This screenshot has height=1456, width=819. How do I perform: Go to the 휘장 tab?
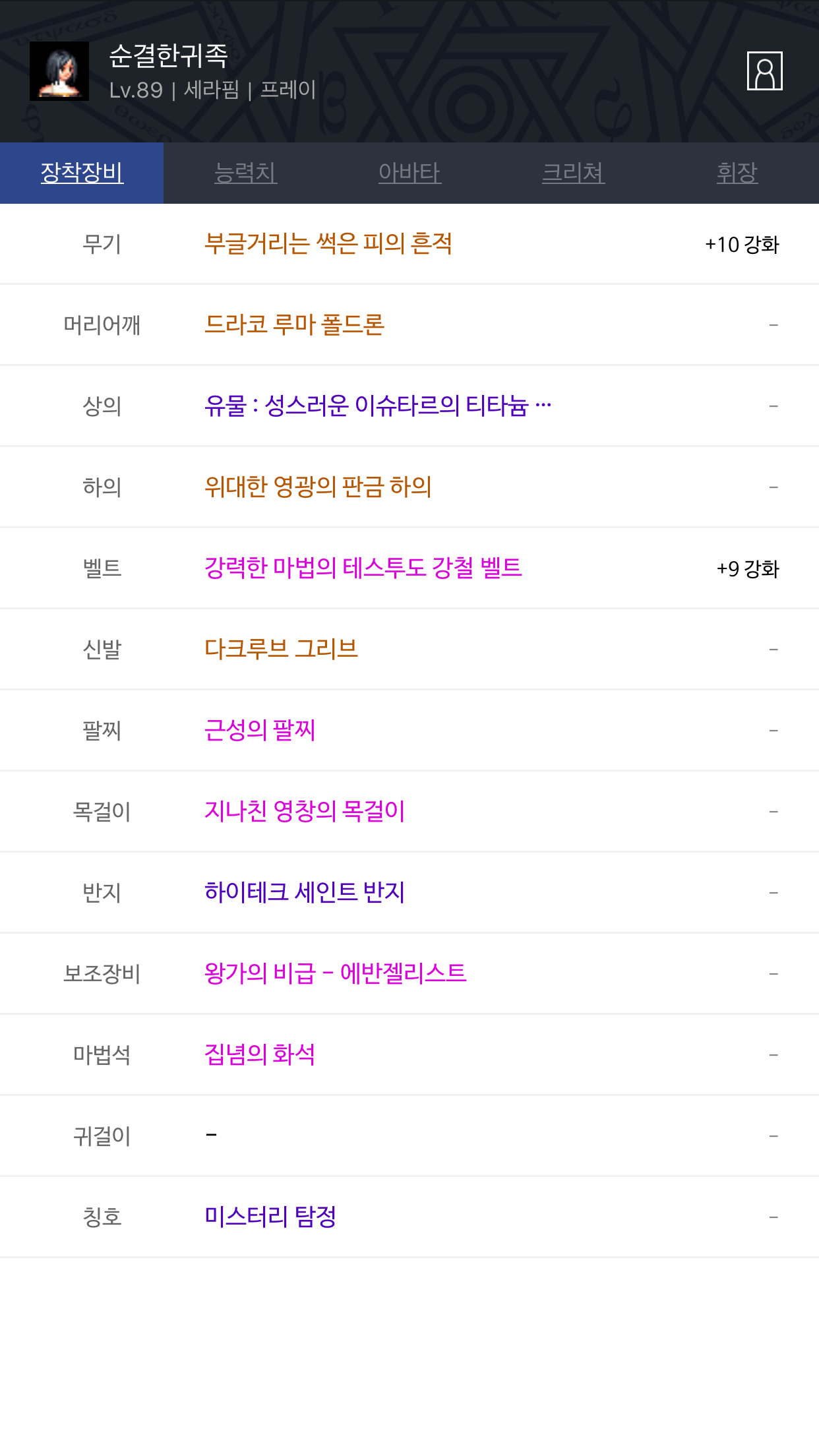[x=737, y=173]
